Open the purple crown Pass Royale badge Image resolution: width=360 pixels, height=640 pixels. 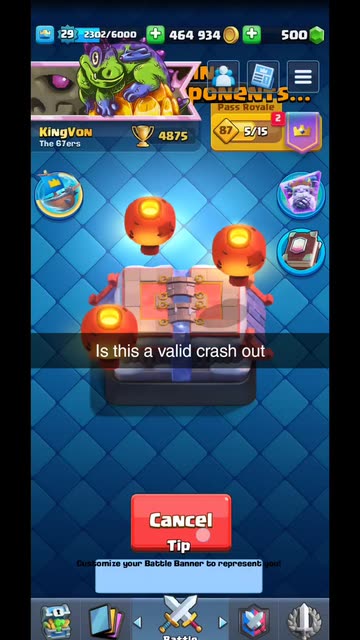pyautogui.click(x=303, y=132)
